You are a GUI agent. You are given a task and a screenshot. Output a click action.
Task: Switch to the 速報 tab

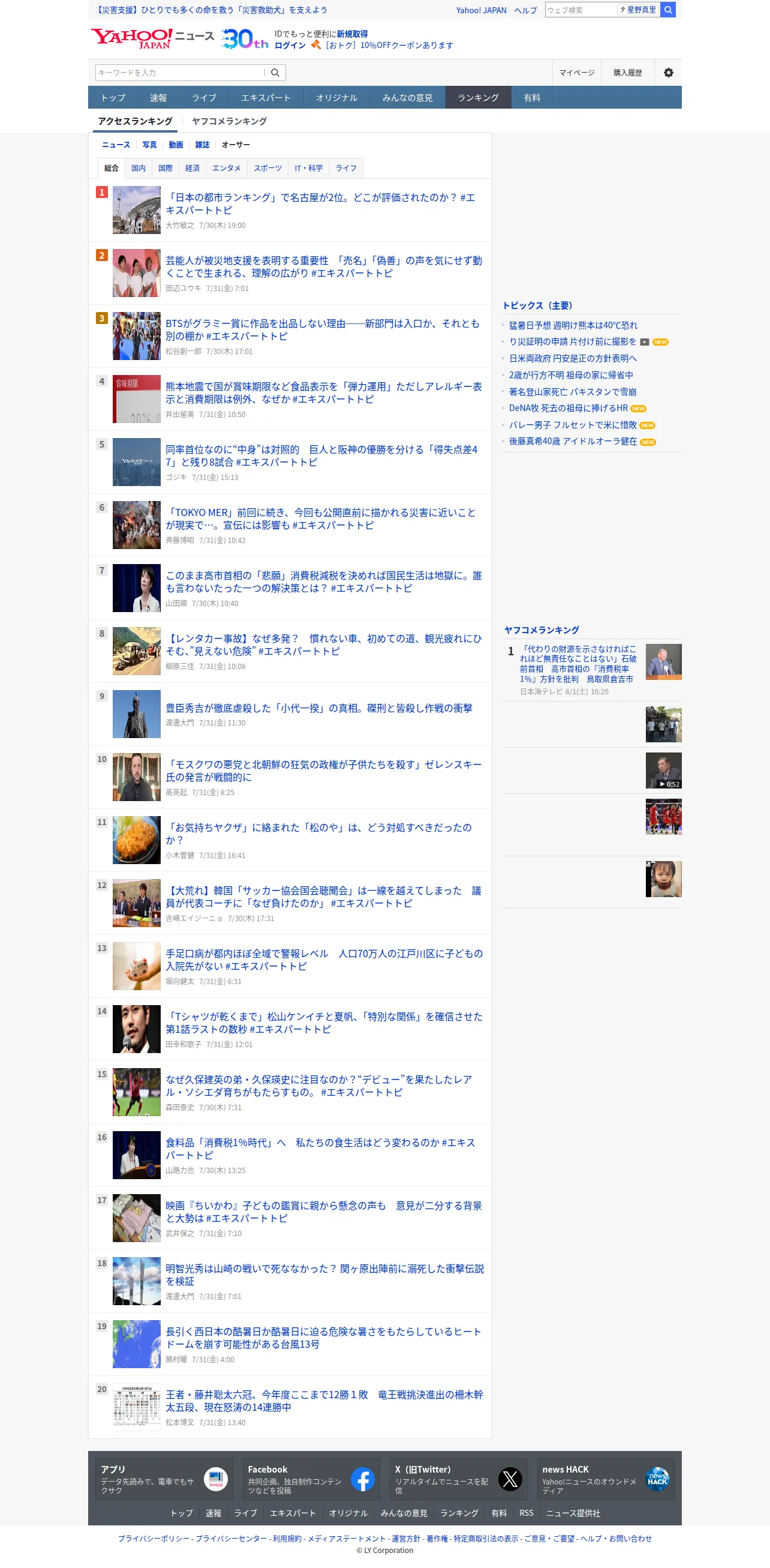tap(158, 97)
